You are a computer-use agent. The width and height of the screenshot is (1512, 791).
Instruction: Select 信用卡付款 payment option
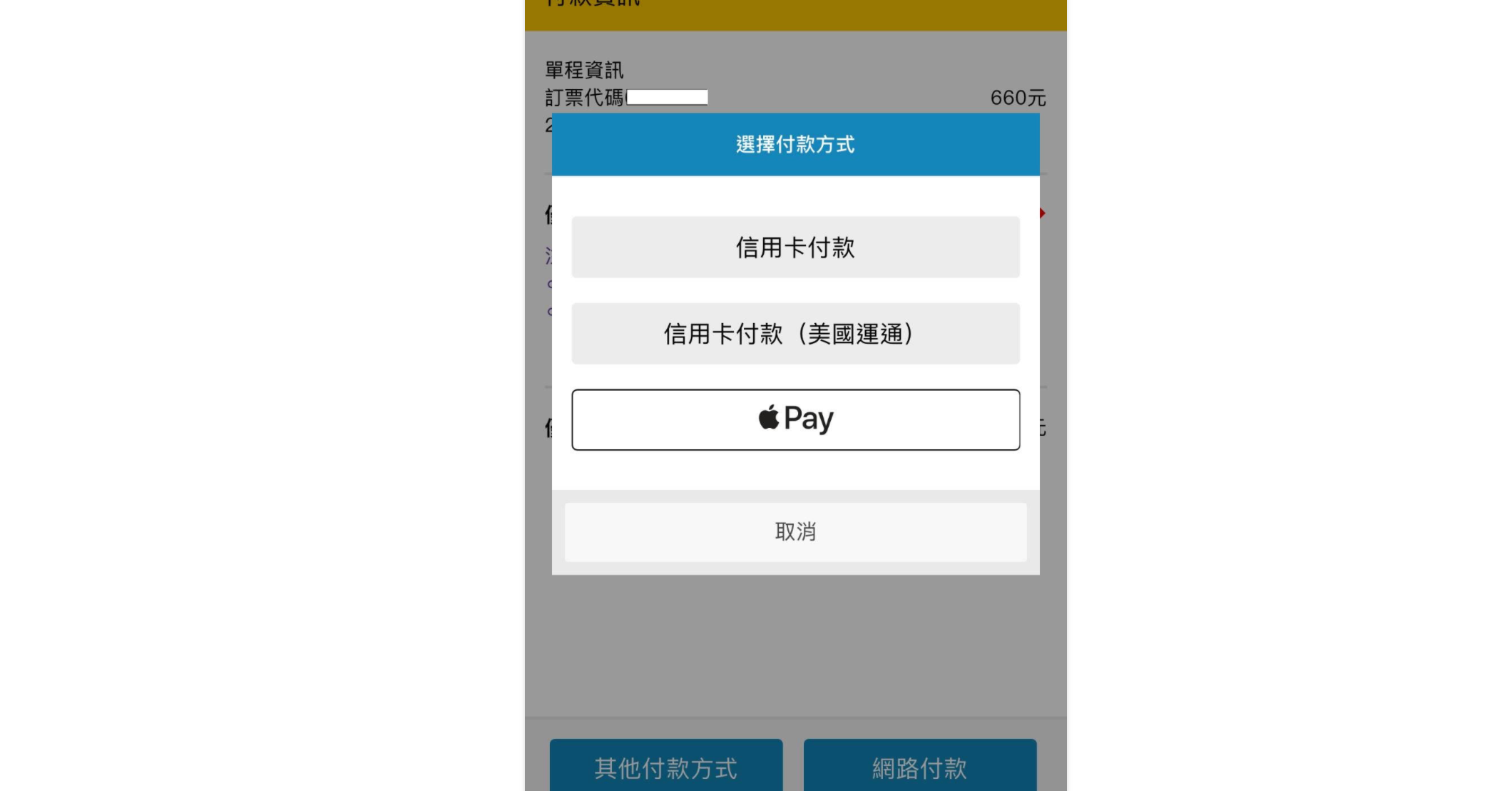[x=795, y=247]
